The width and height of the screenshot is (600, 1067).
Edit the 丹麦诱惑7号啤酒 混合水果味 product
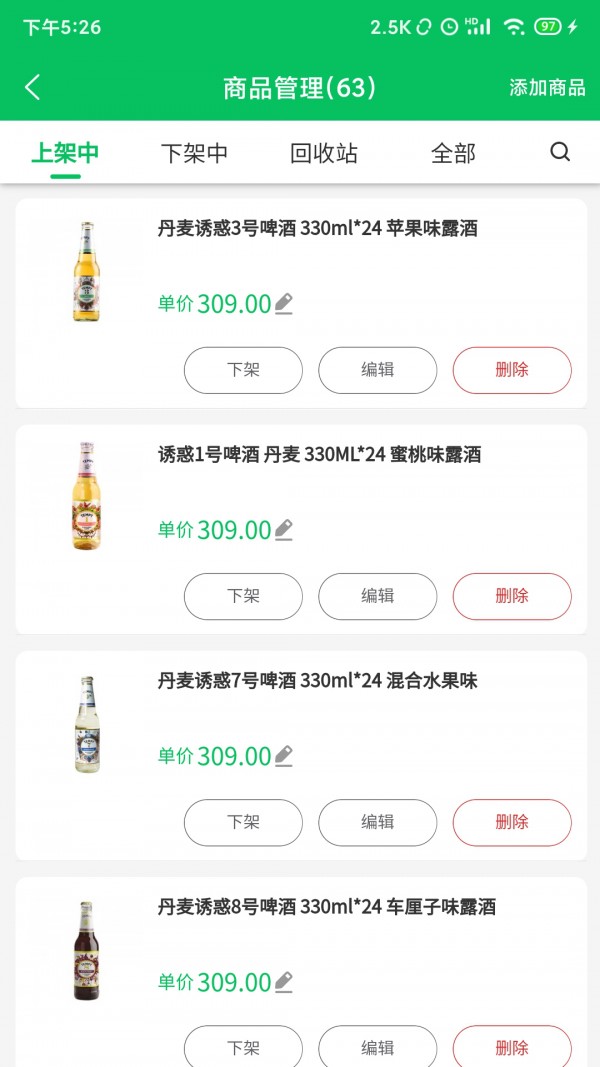click(377, 822)
